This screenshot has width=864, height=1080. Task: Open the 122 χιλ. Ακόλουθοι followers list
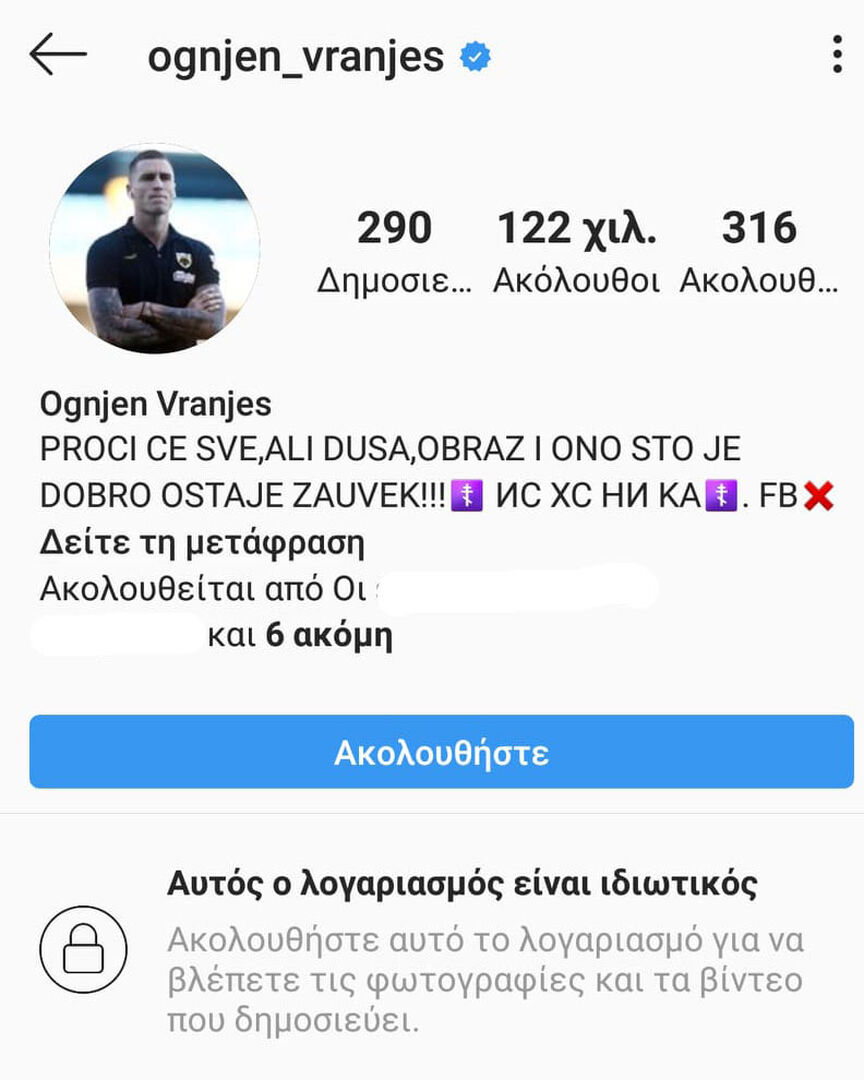[577, 250]
